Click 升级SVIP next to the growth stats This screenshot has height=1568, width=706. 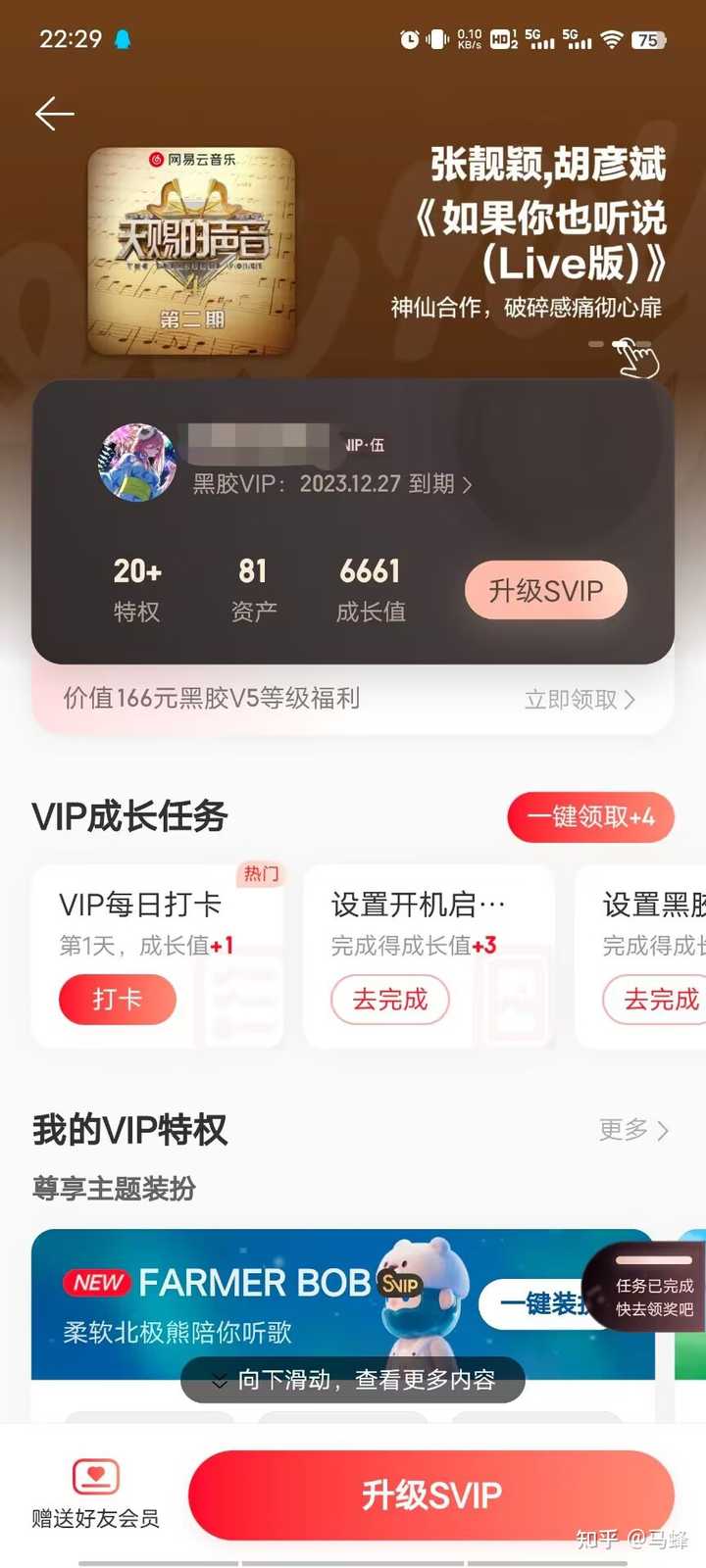[x=545, y=590]
